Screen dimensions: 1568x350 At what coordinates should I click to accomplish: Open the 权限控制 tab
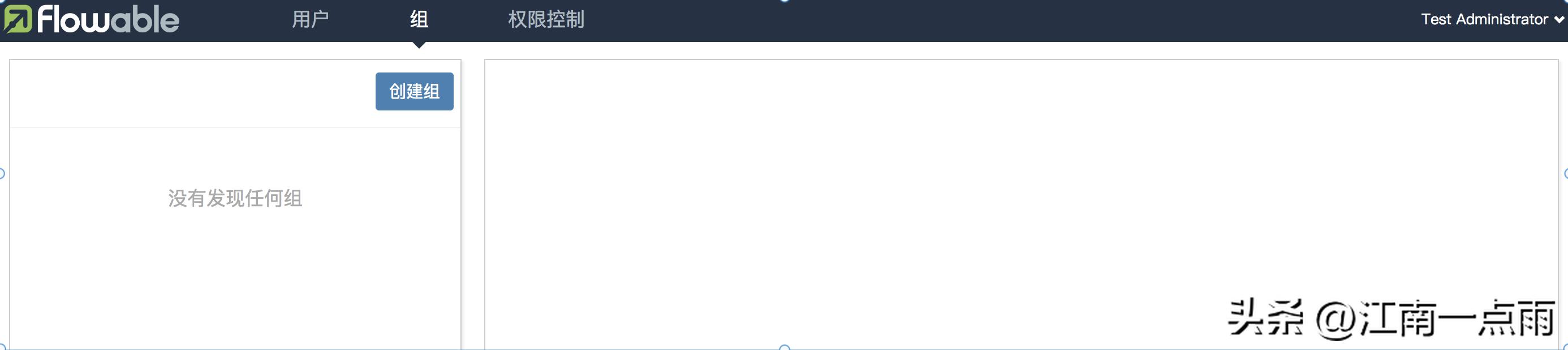(x=546, y=19)
